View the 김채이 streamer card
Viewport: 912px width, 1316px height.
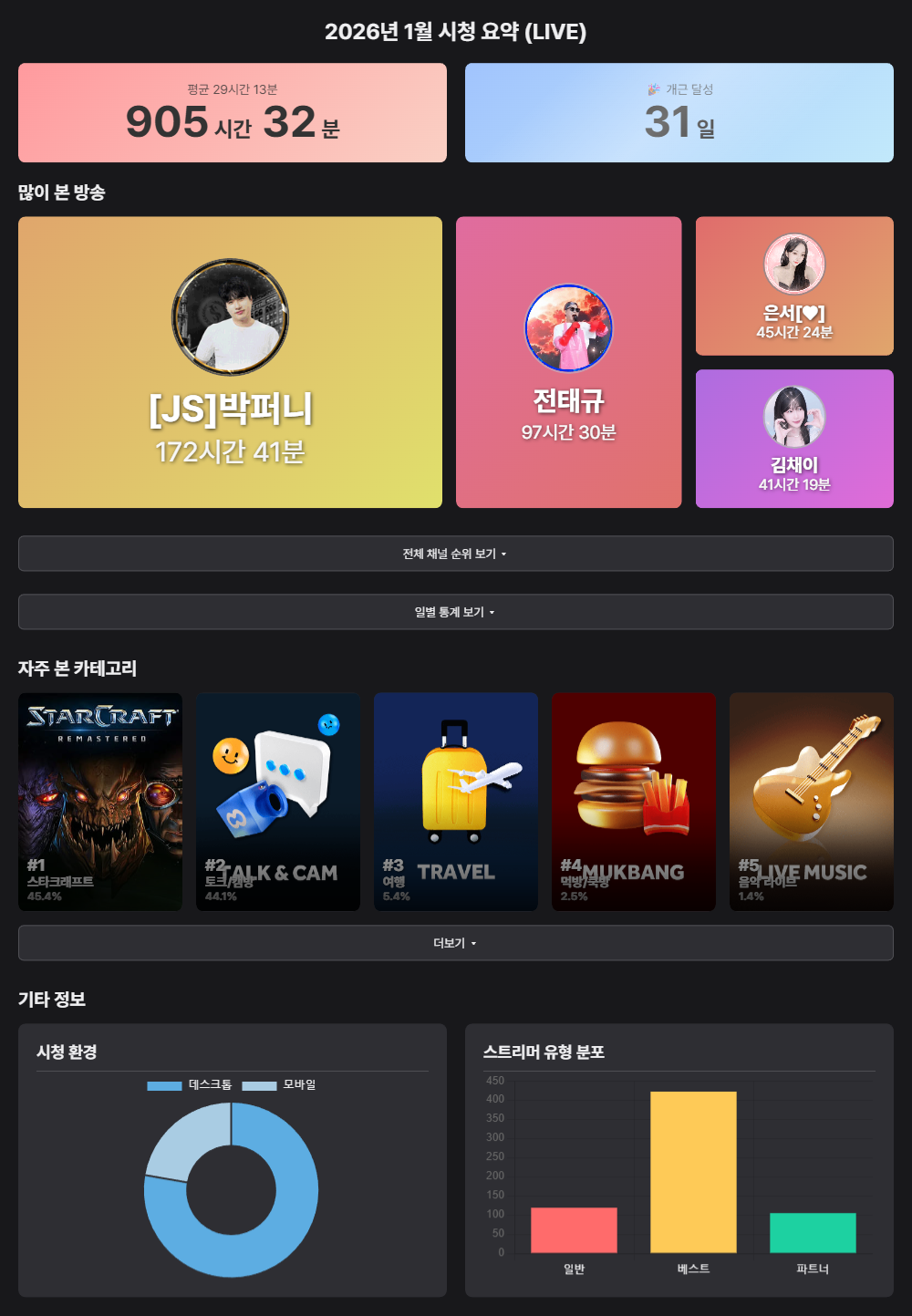click(x=794, y=439)
